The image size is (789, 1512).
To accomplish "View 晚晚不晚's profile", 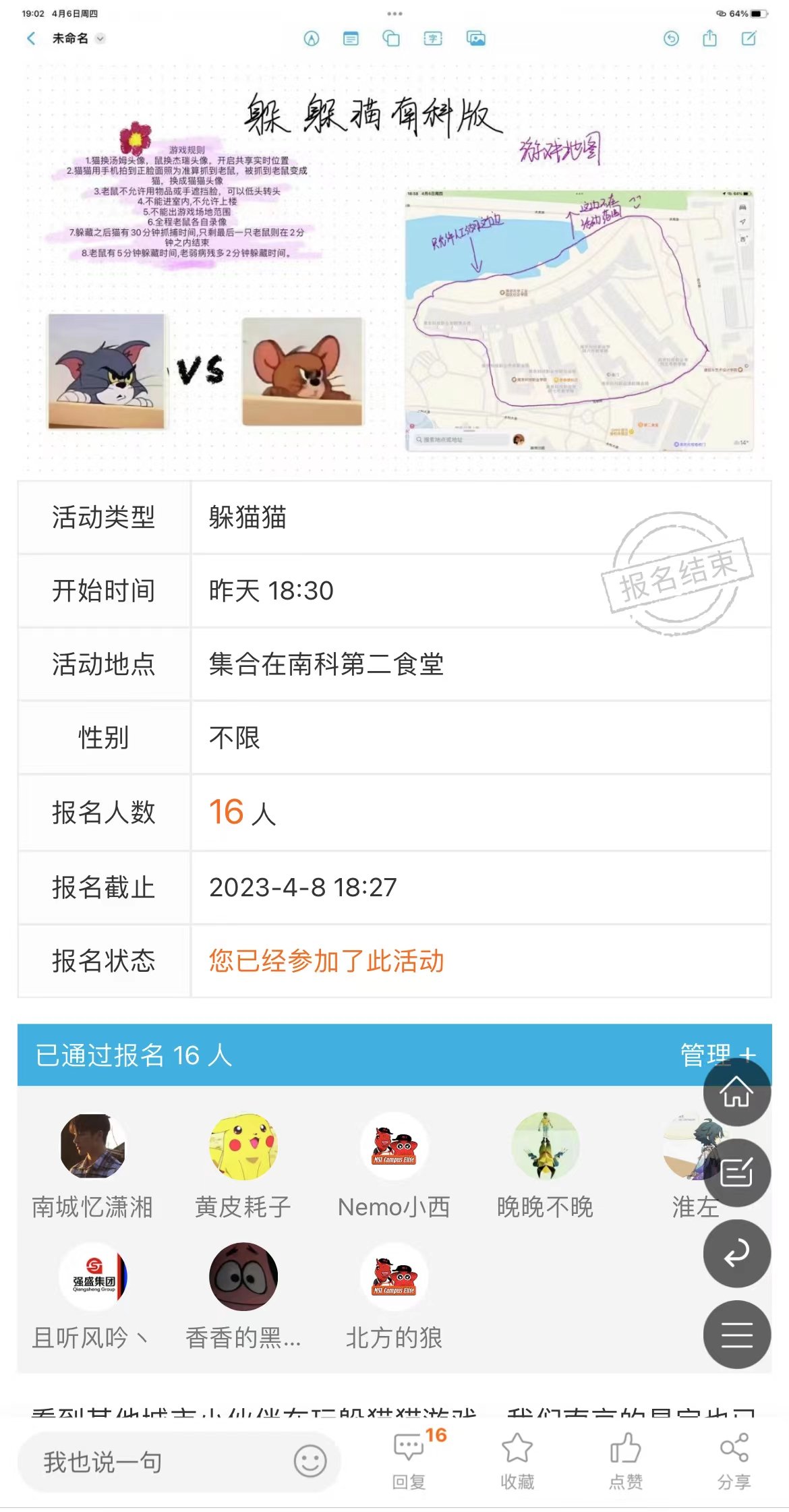I will 545,1146.
